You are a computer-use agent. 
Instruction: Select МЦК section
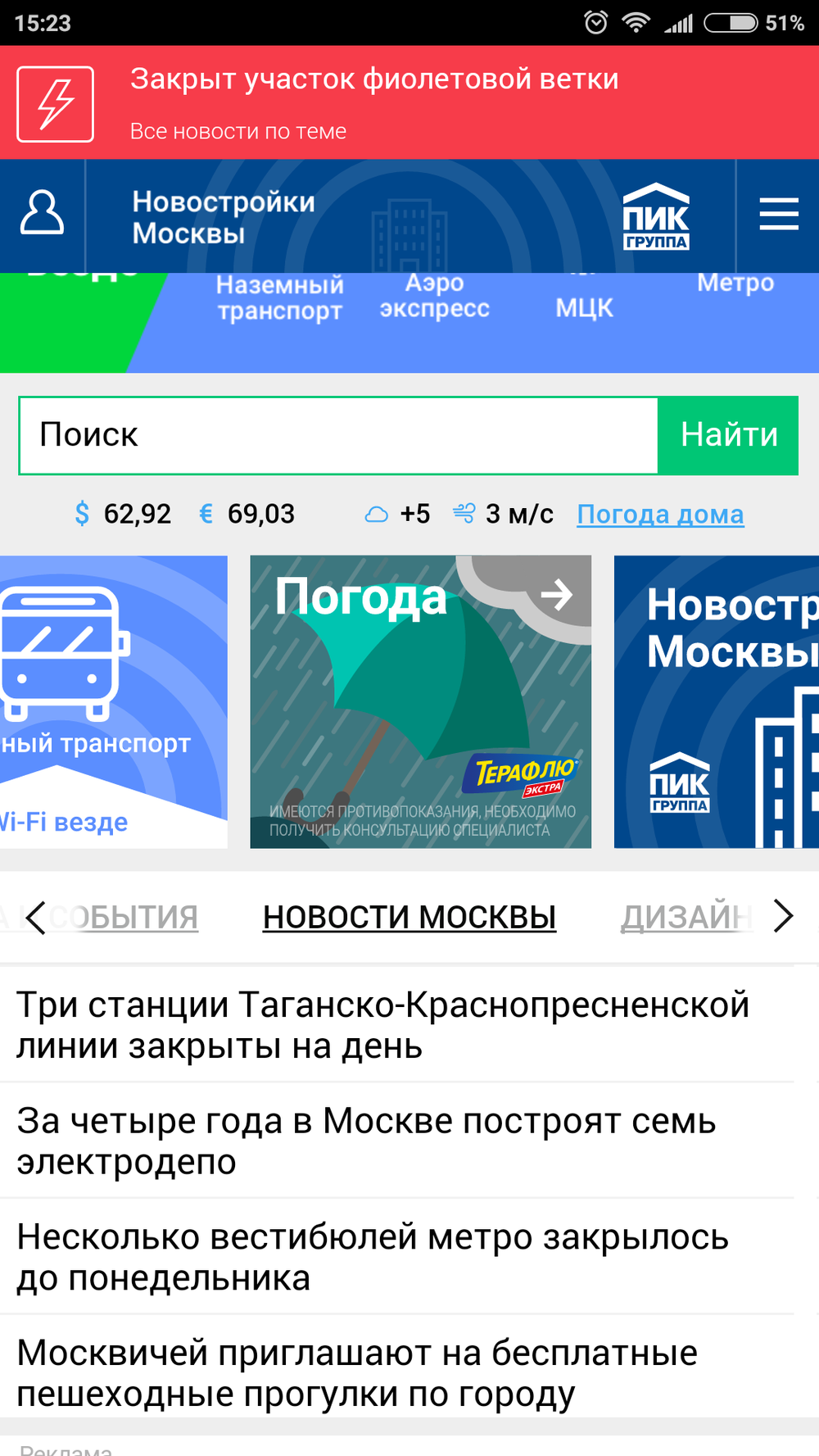584,307
